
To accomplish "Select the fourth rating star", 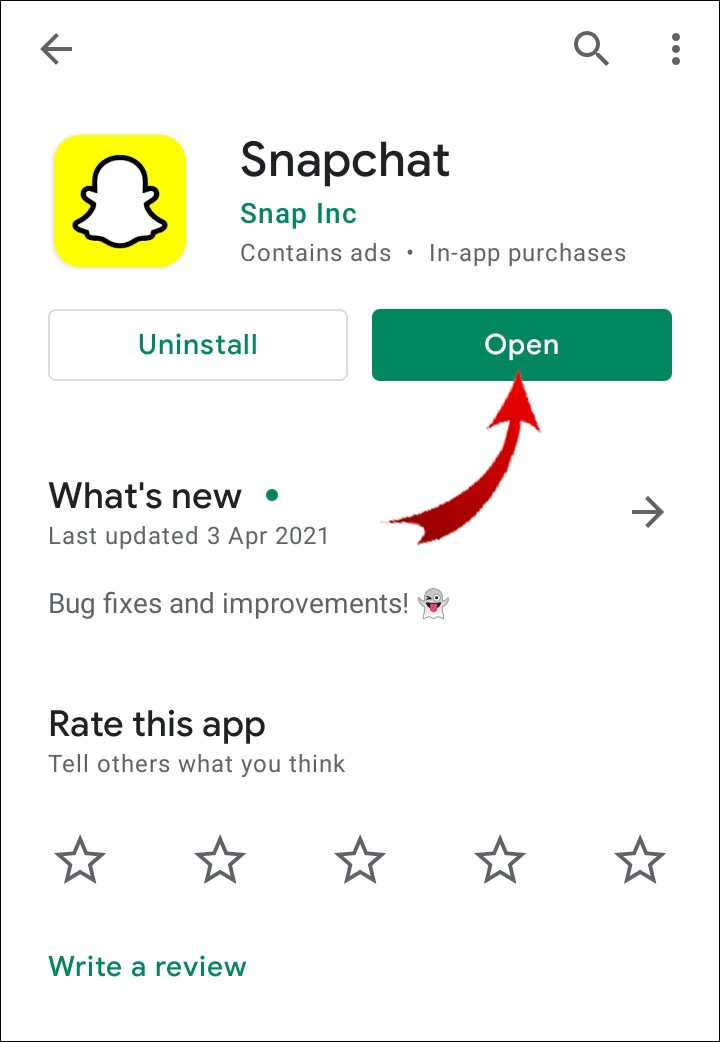I will 500,860.
